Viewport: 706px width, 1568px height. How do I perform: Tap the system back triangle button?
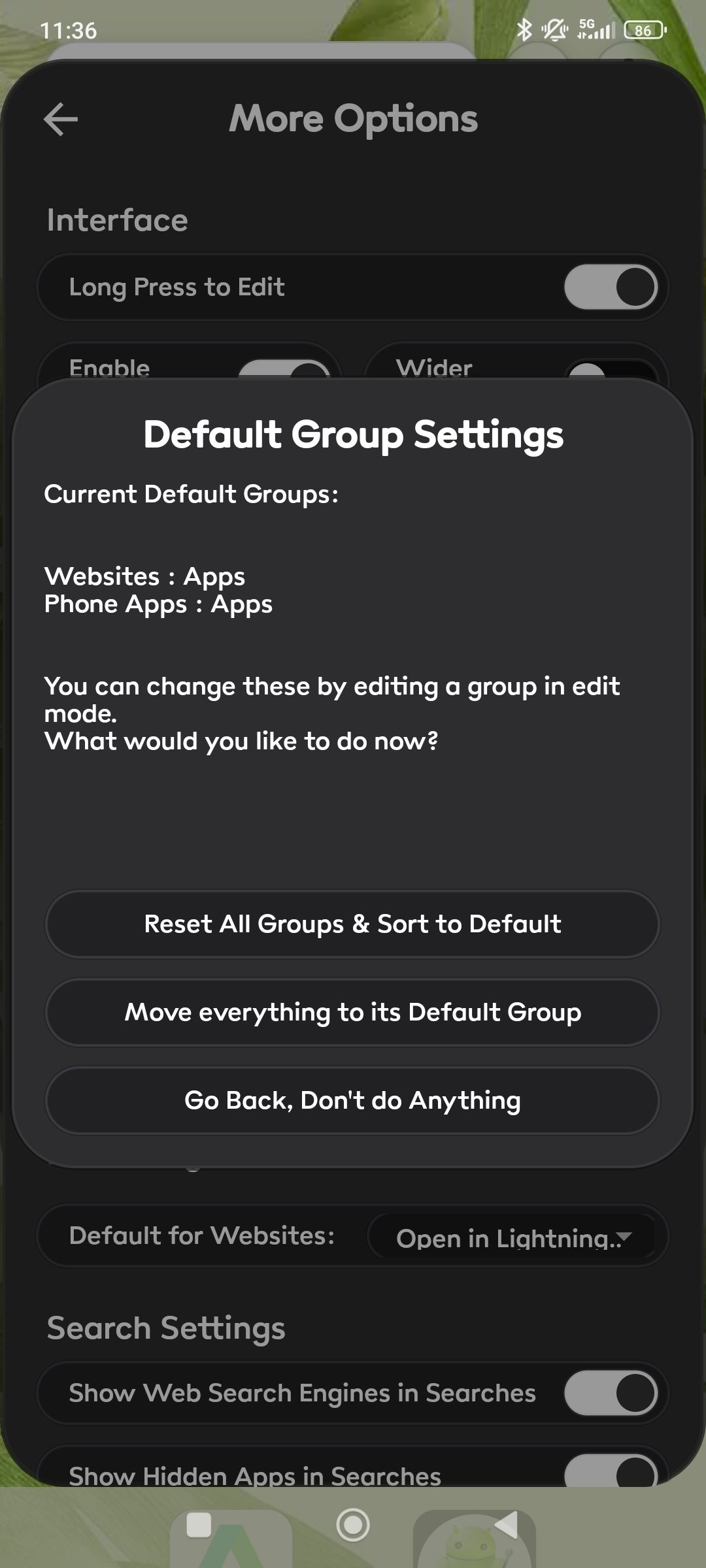point(507,1525)
